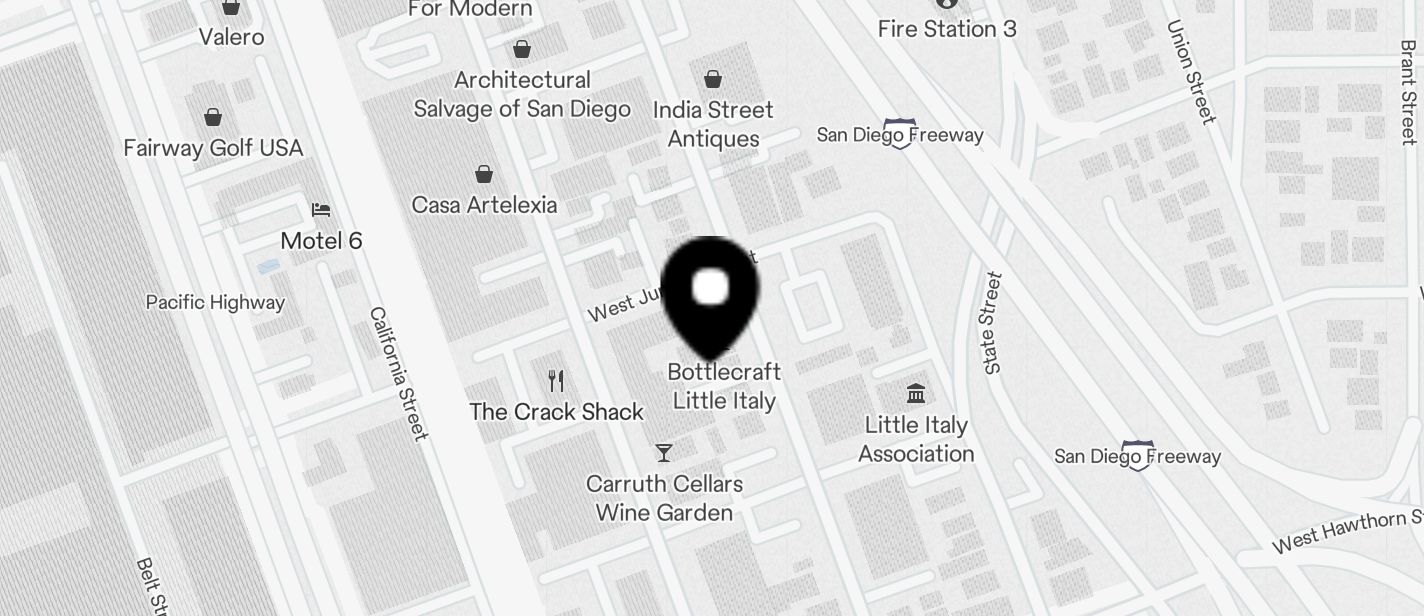1424x616 pixels.
Task: Open Carruth Cellars Wine Garden marker
Action: click(x=664, y=453)
